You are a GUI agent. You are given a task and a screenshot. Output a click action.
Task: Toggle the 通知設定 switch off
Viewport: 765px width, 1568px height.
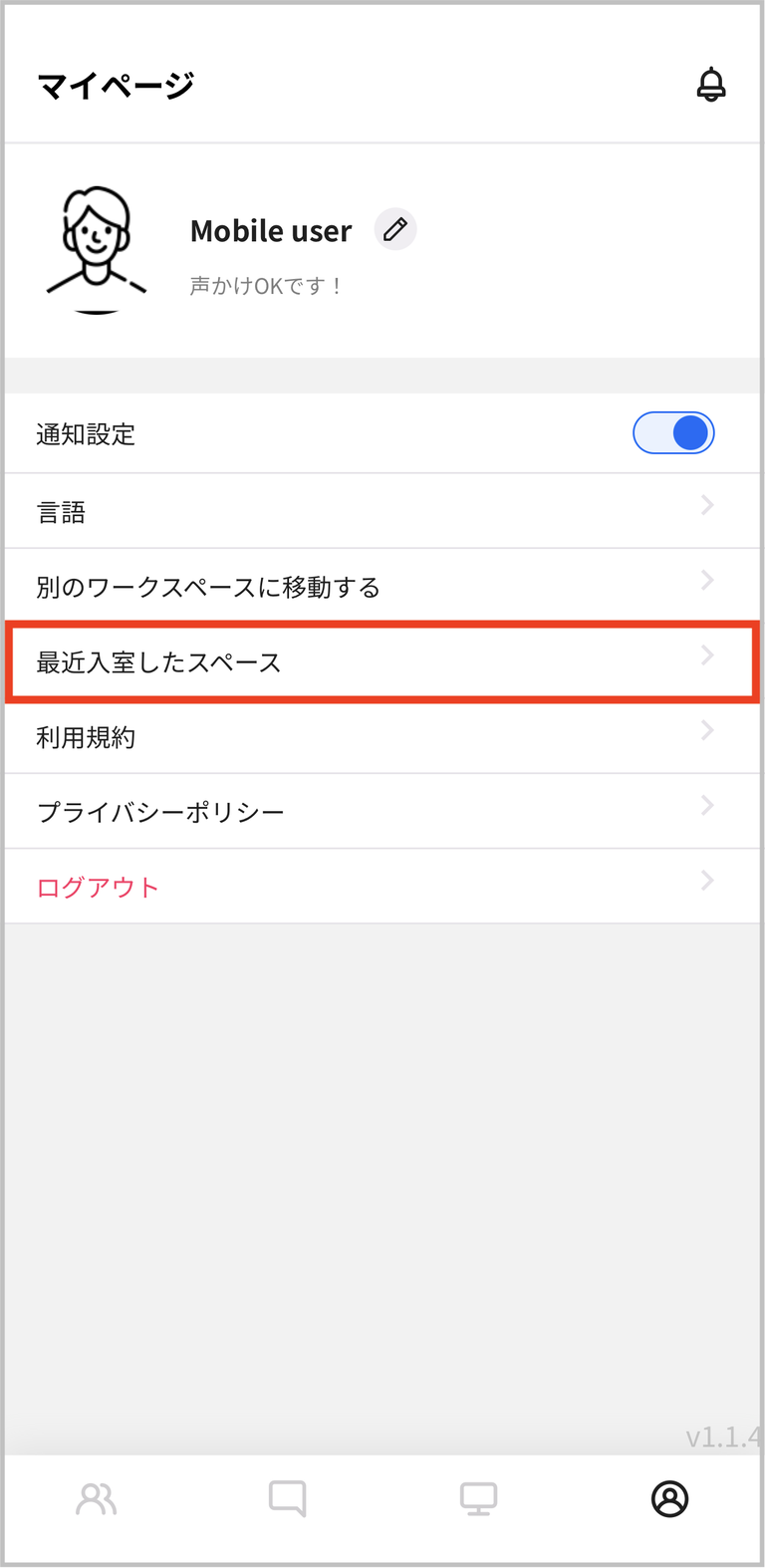coord(673,433)
